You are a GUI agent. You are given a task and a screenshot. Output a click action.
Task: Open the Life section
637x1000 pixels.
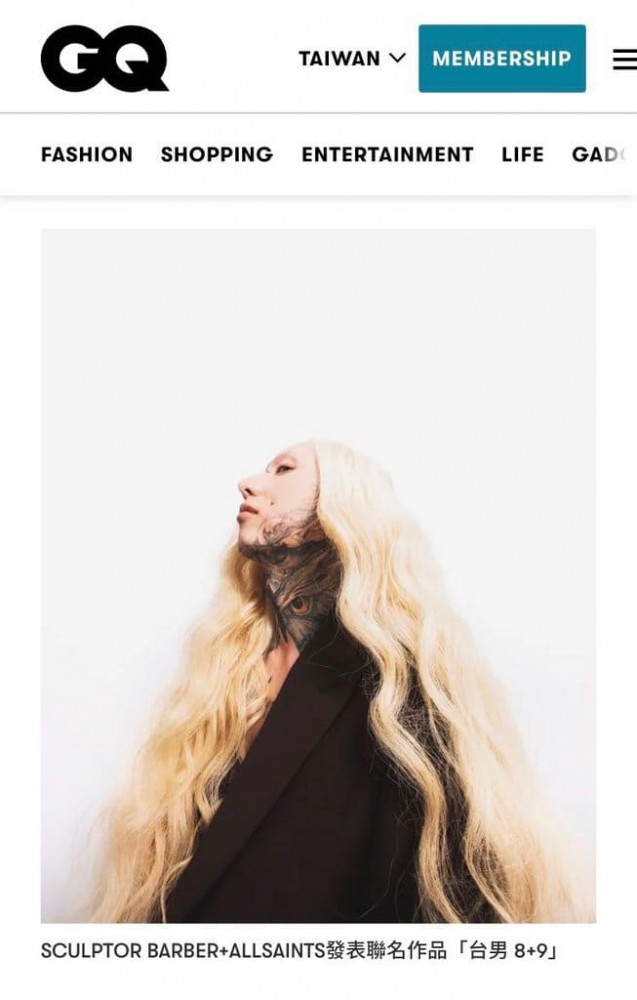click(522, 154)
